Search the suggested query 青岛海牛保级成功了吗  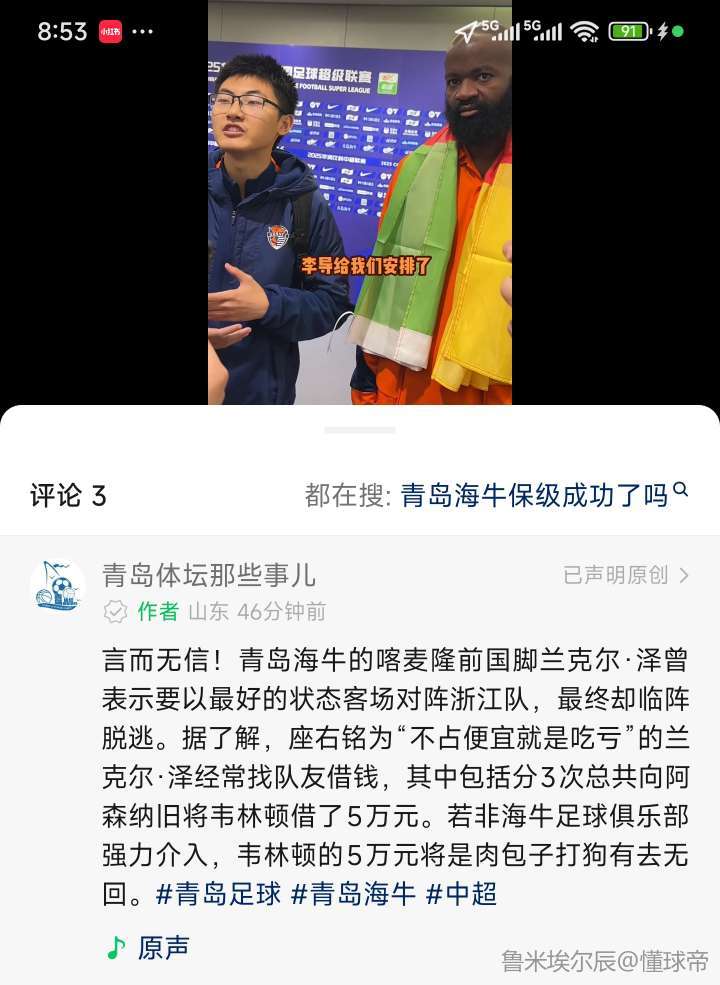pyautogui.click(x=534, y=495)
